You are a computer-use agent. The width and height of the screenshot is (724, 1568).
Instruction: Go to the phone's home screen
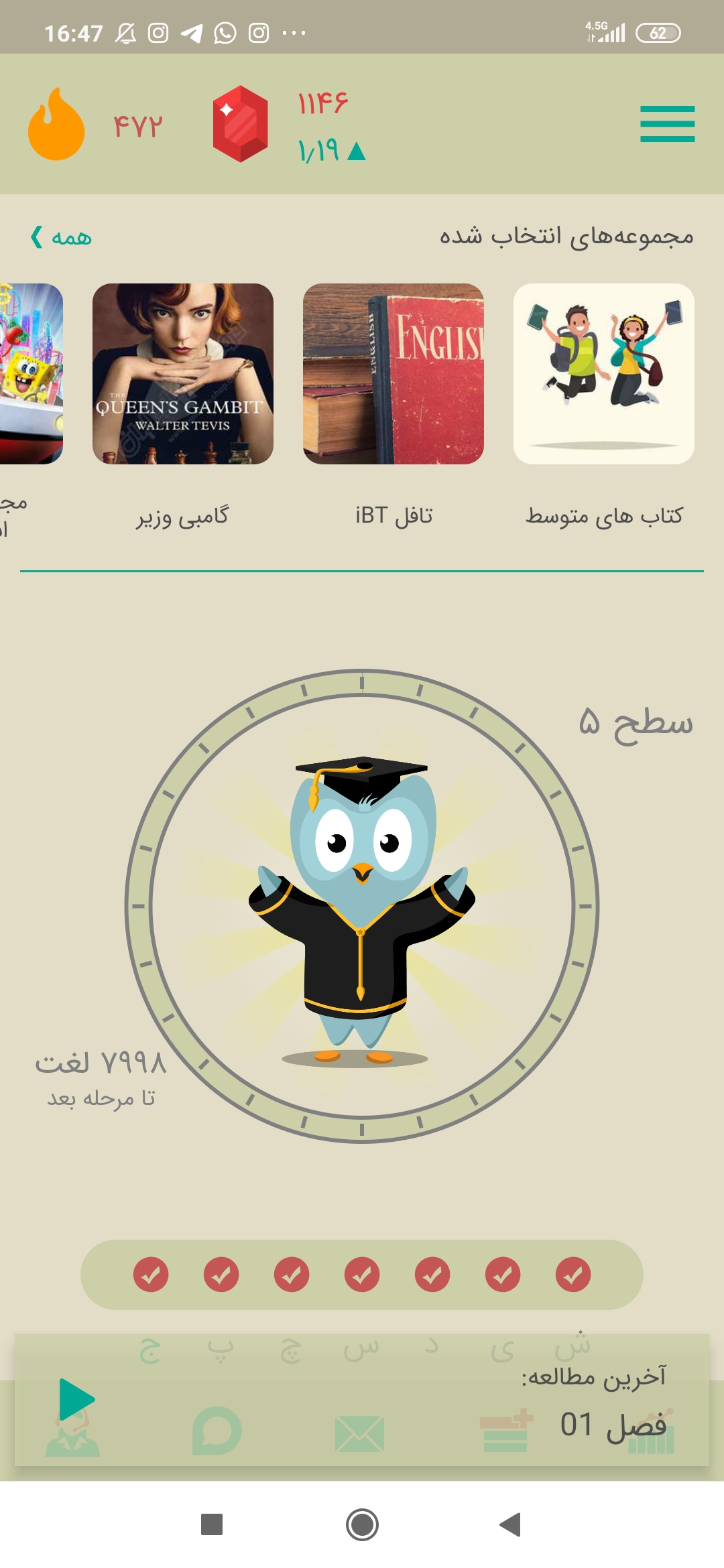tap(362, 1524)
